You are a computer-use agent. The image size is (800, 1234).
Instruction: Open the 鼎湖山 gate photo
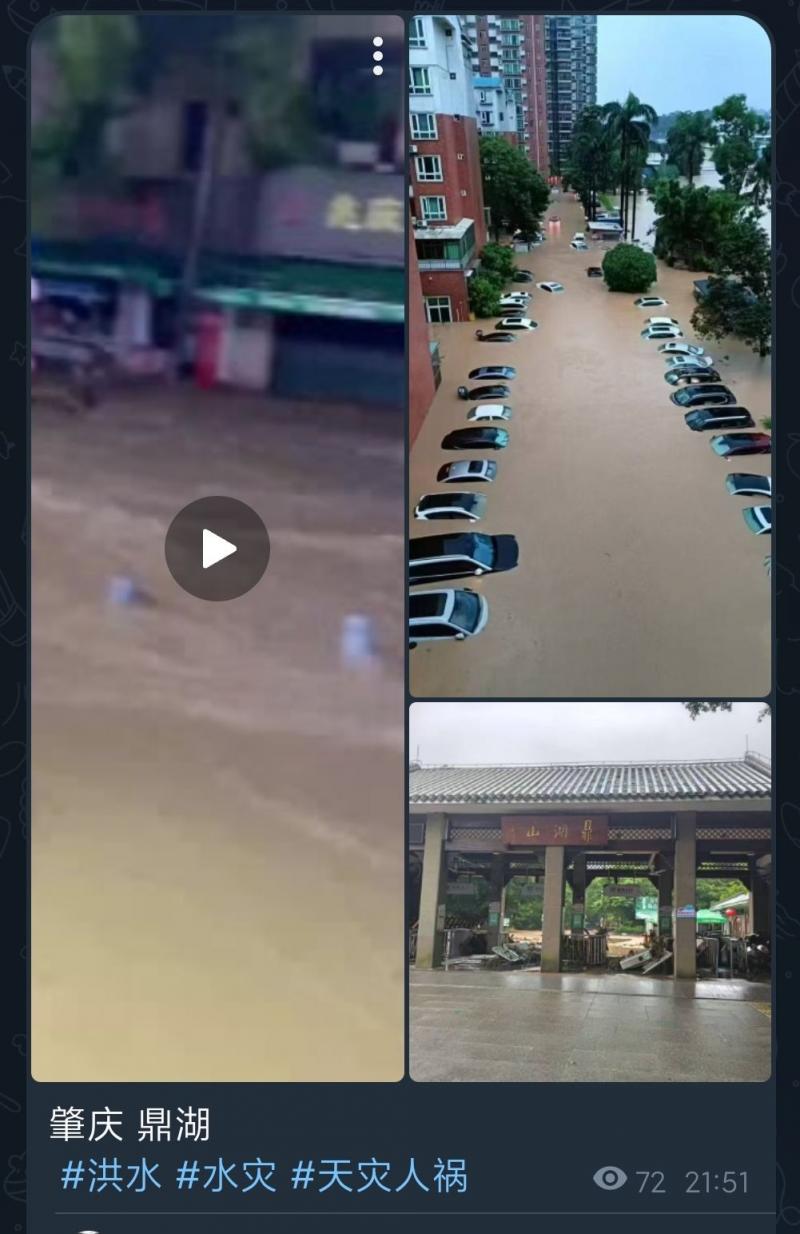tap(590, 890)
